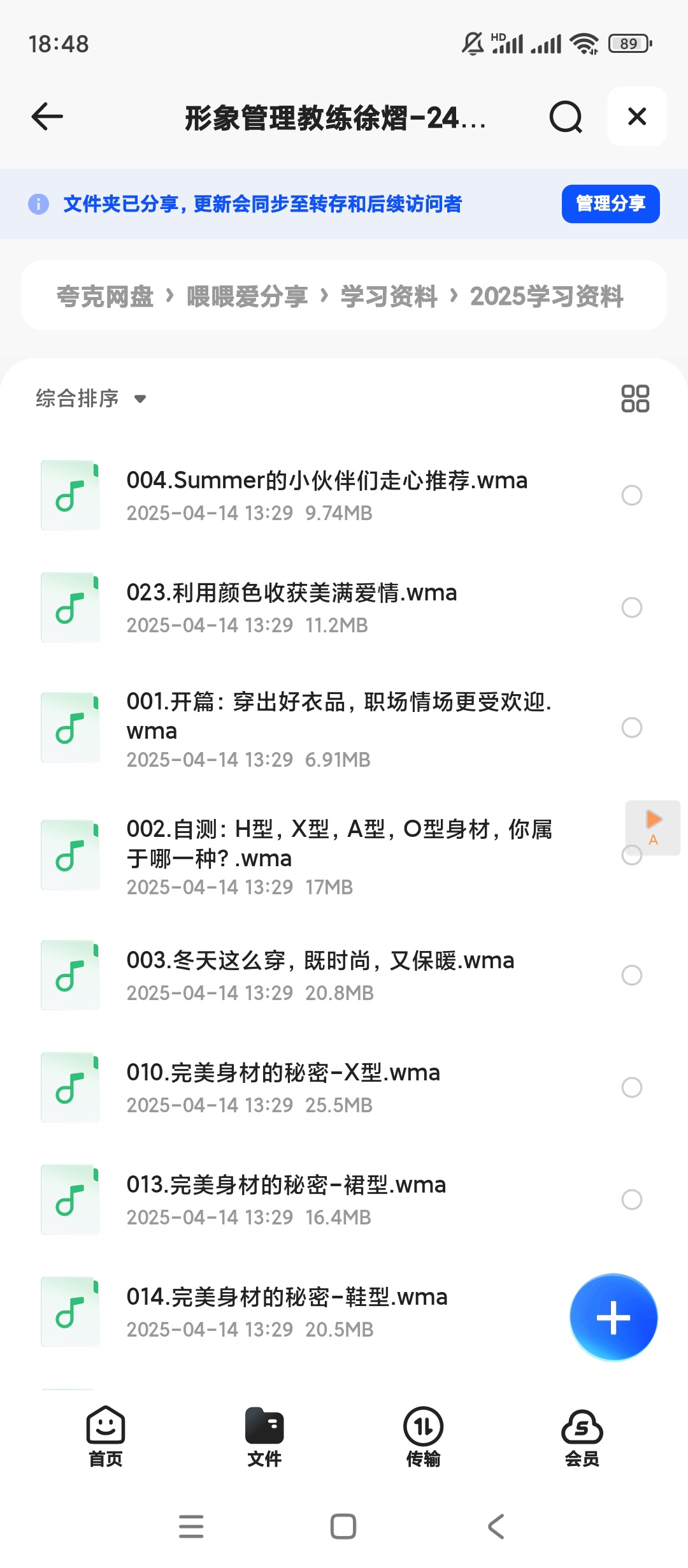Open the Files (文件) tab icon

click(265, 1431)
